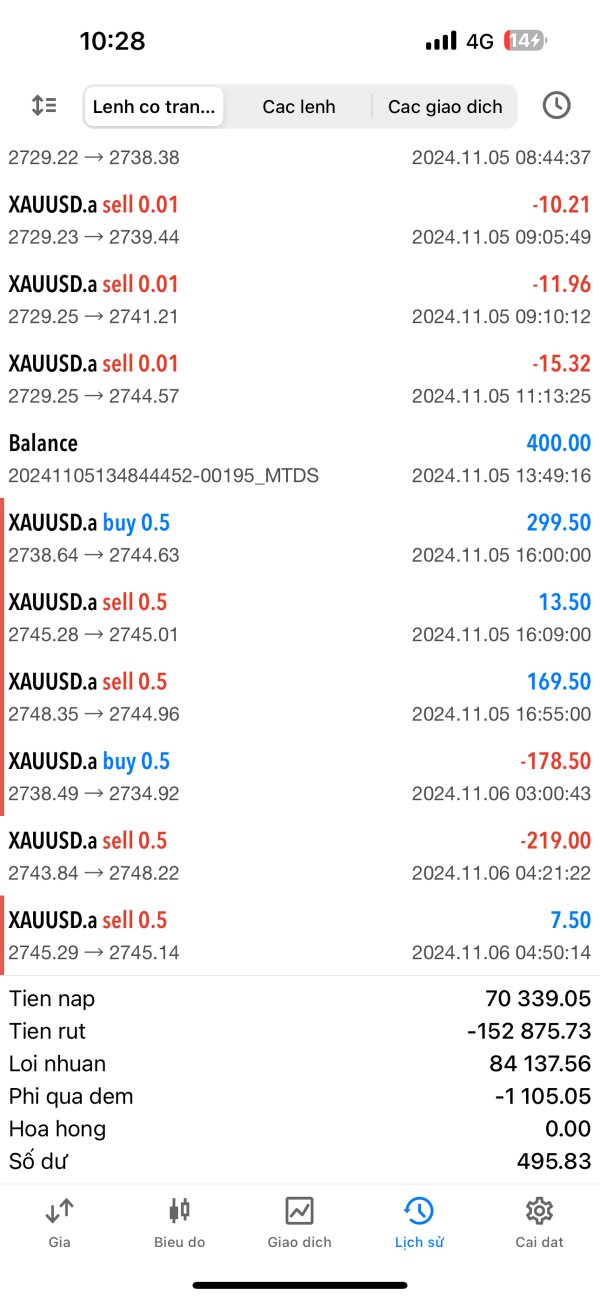Go to the Gia tab

(59, 1223)
